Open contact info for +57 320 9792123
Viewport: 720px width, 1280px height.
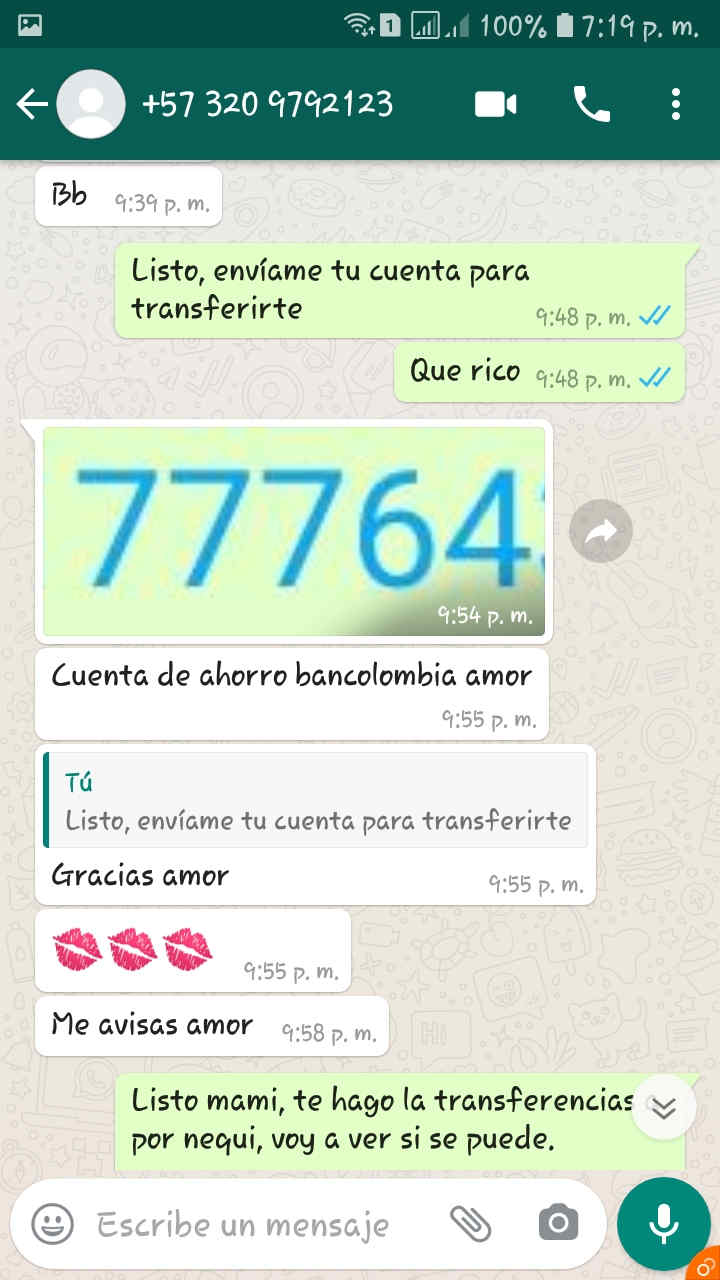pyautogui.click(x=268, y=104)
